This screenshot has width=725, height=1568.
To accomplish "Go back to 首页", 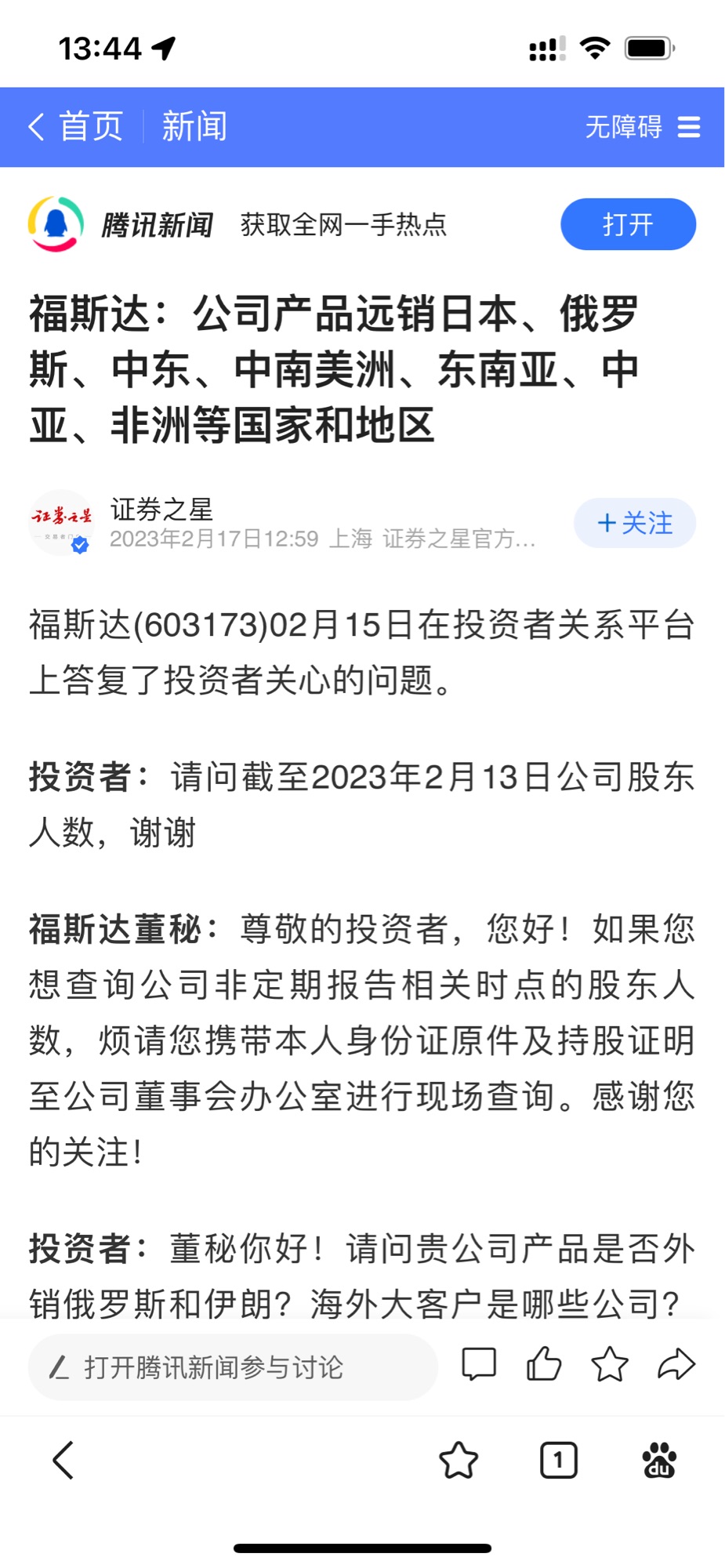I will 76,126.
